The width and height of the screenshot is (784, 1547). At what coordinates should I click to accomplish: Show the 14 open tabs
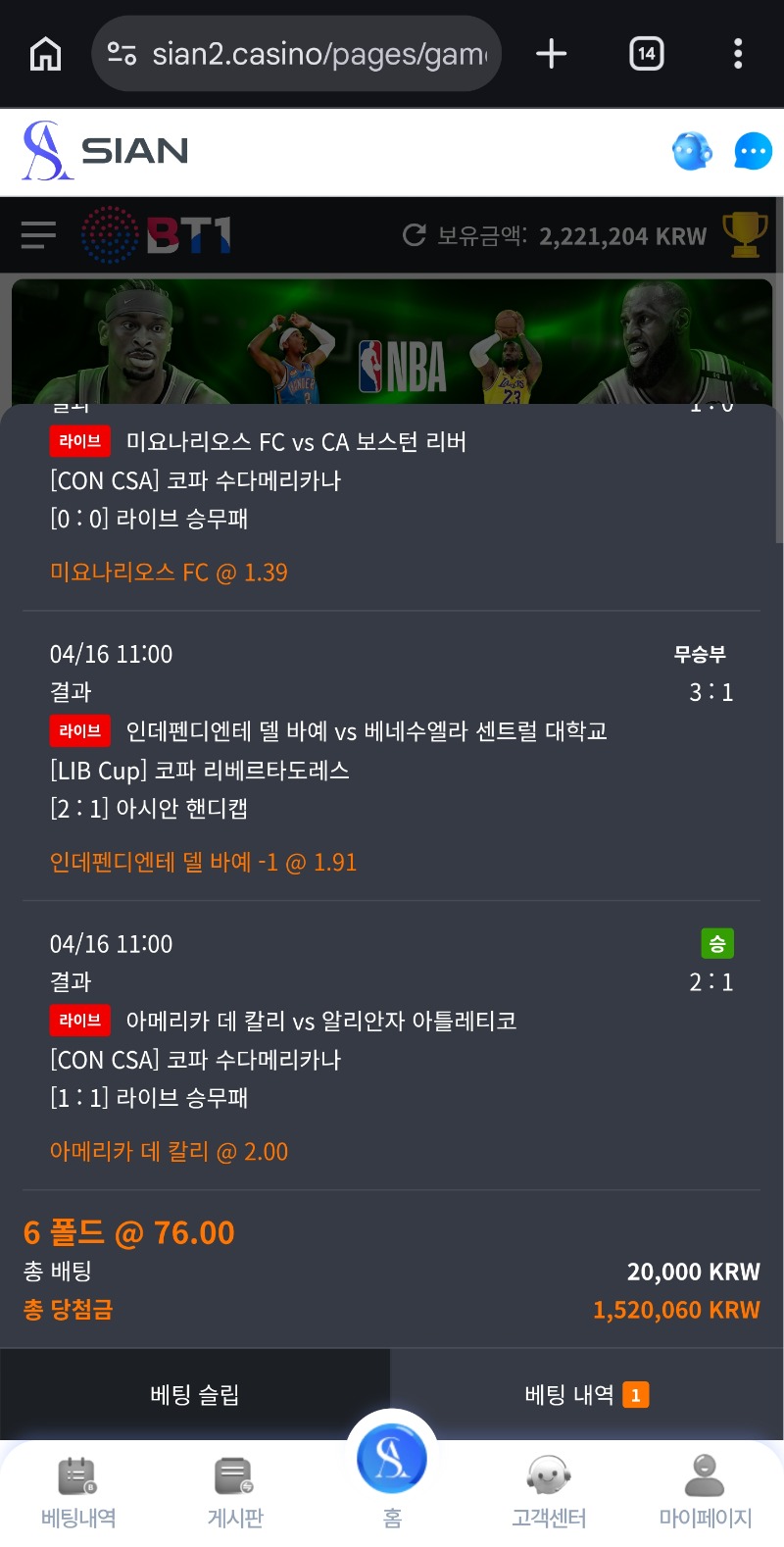[x=646, y=54]
